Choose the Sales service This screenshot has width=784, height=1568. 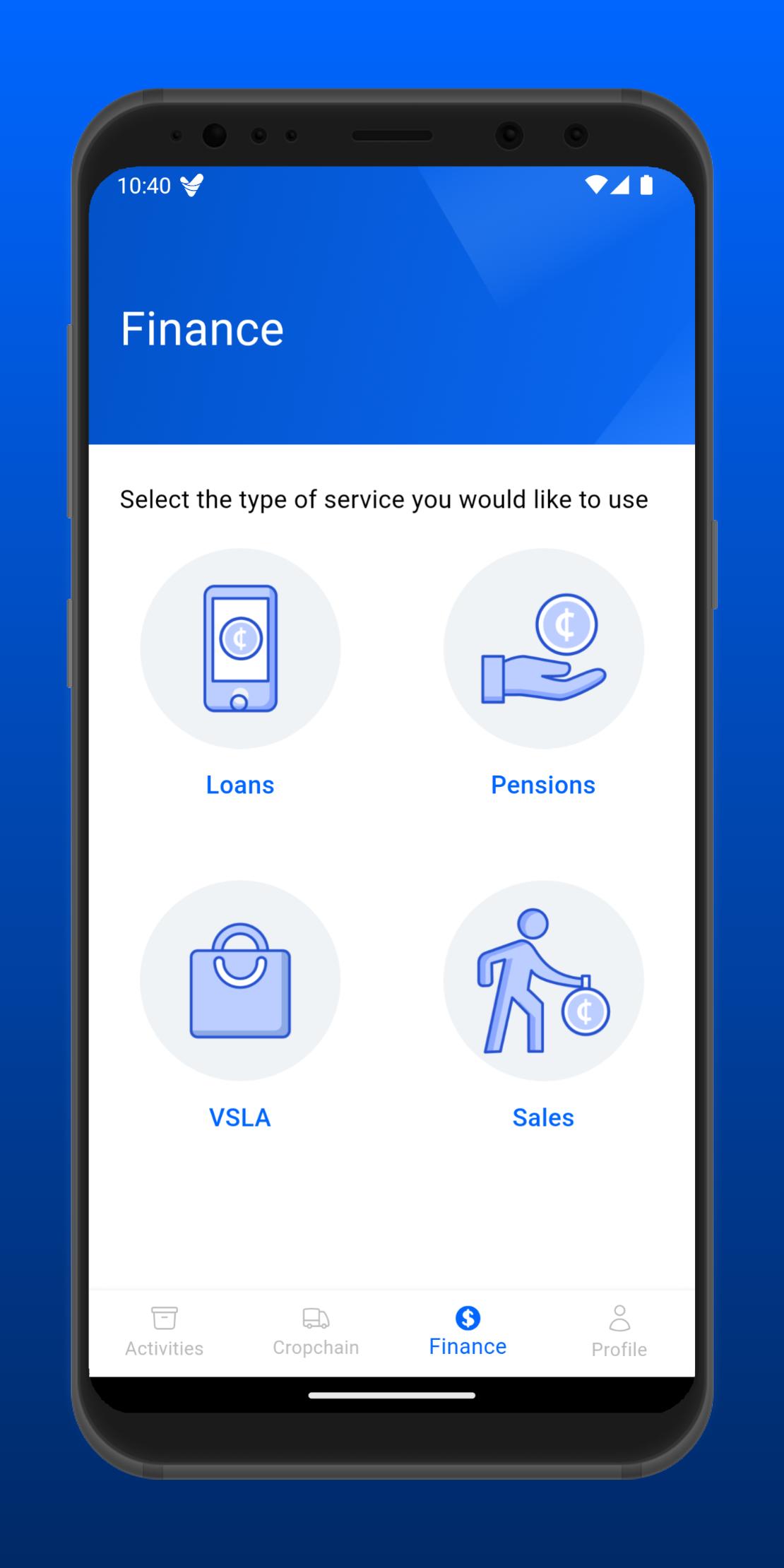(543, 980)
